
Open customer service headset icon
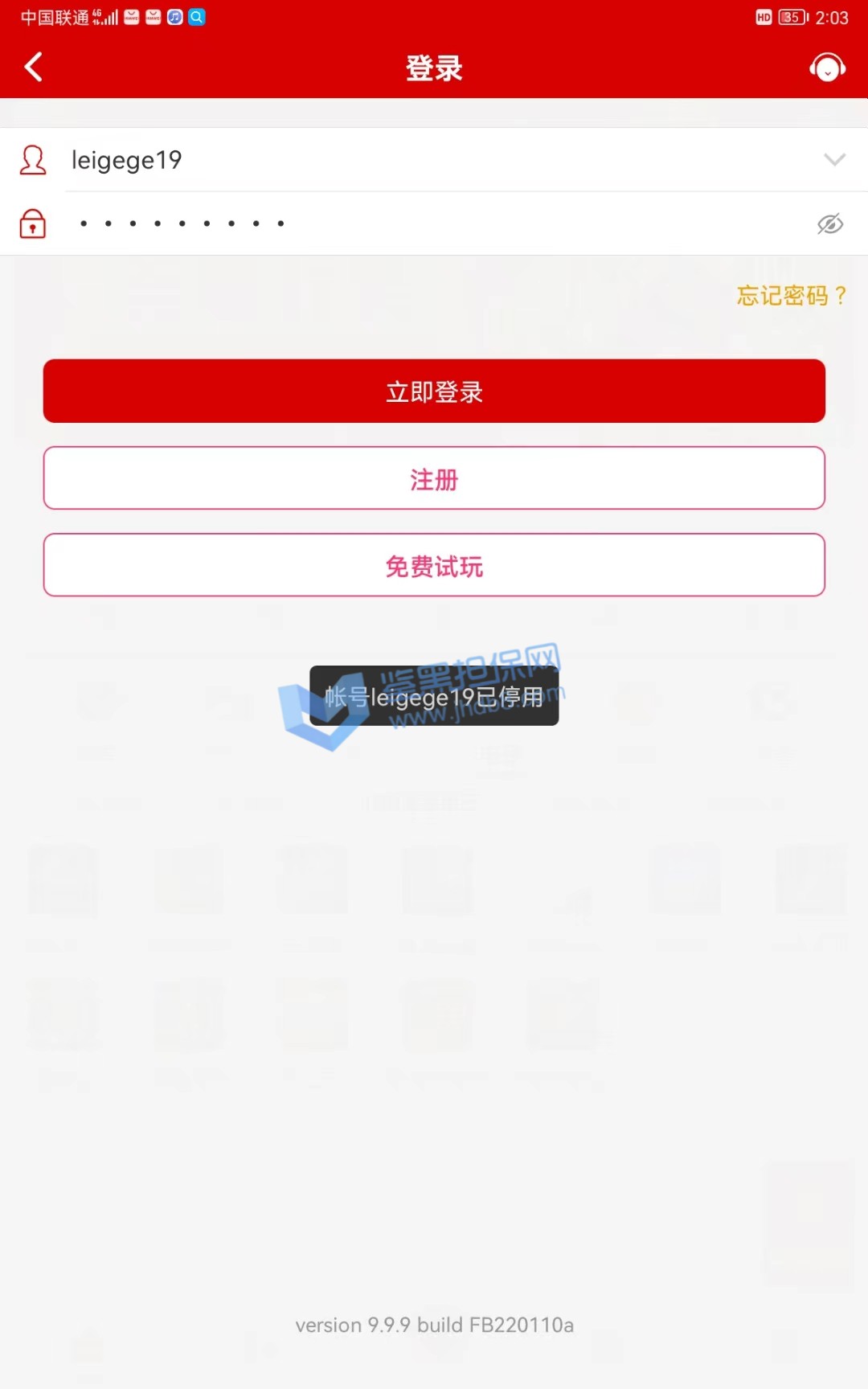827,68
